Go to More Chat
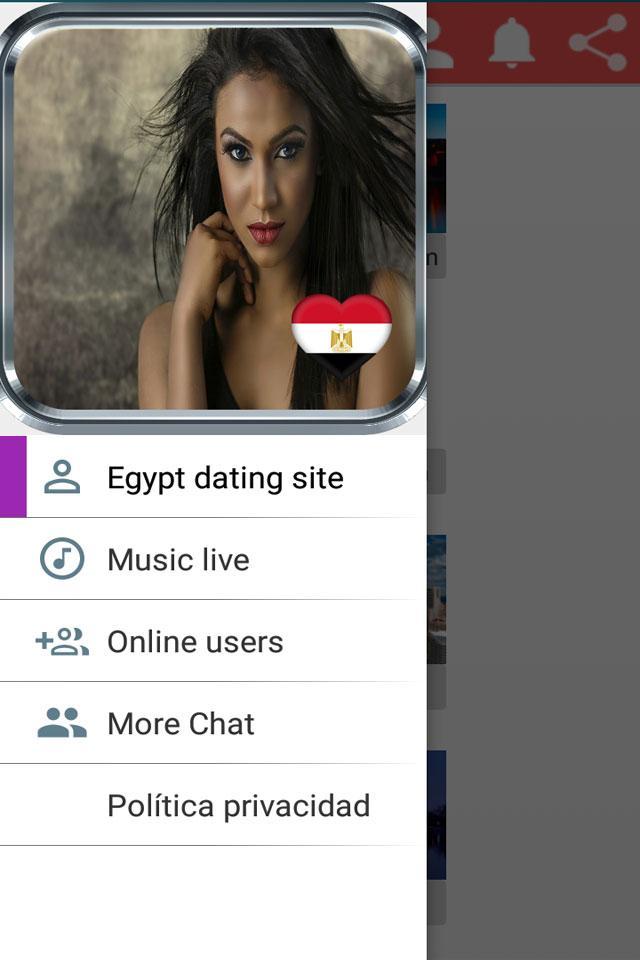Screen dimensions: 640x960 click(180, 723)
